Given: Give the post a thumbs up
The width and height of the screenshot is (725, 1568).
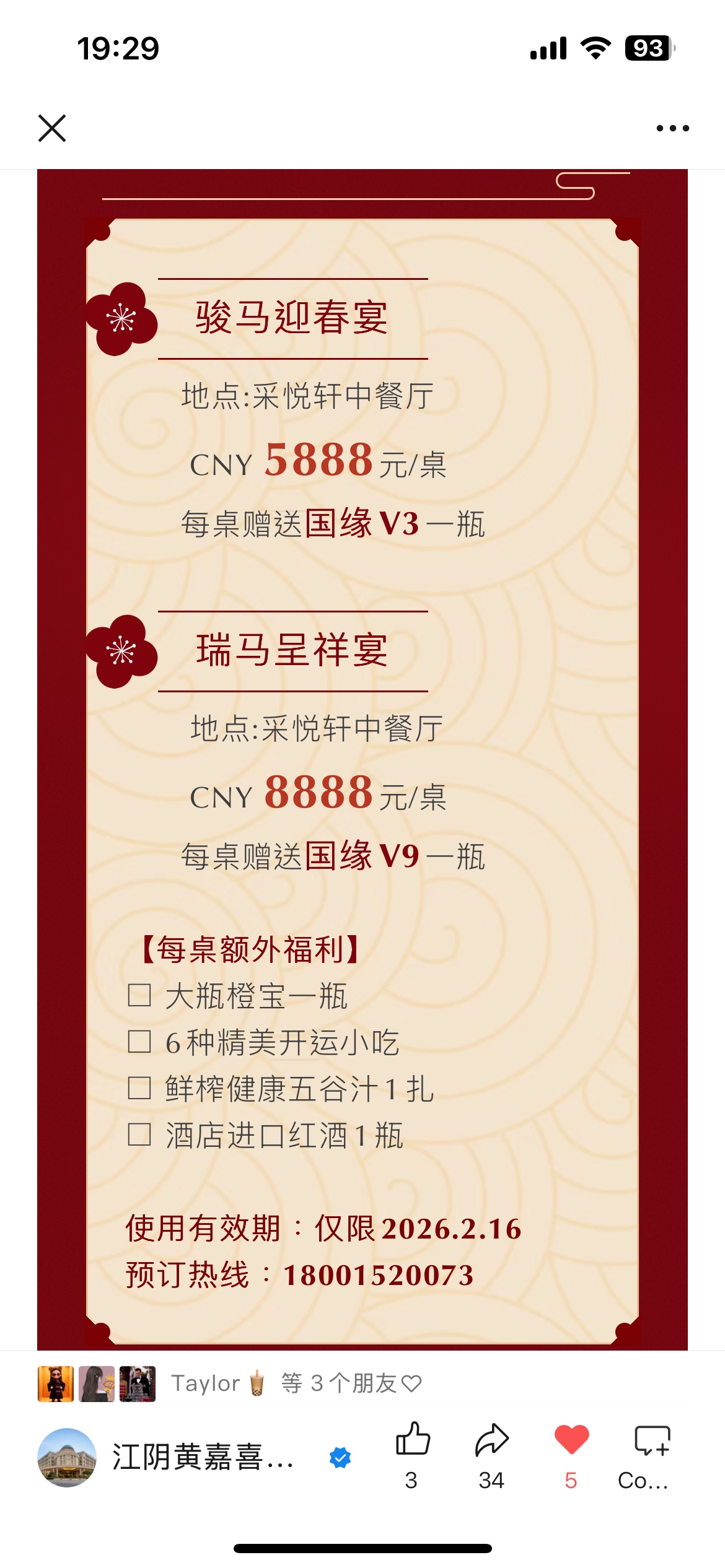Looking at the screenshot, I should 413,1439.
